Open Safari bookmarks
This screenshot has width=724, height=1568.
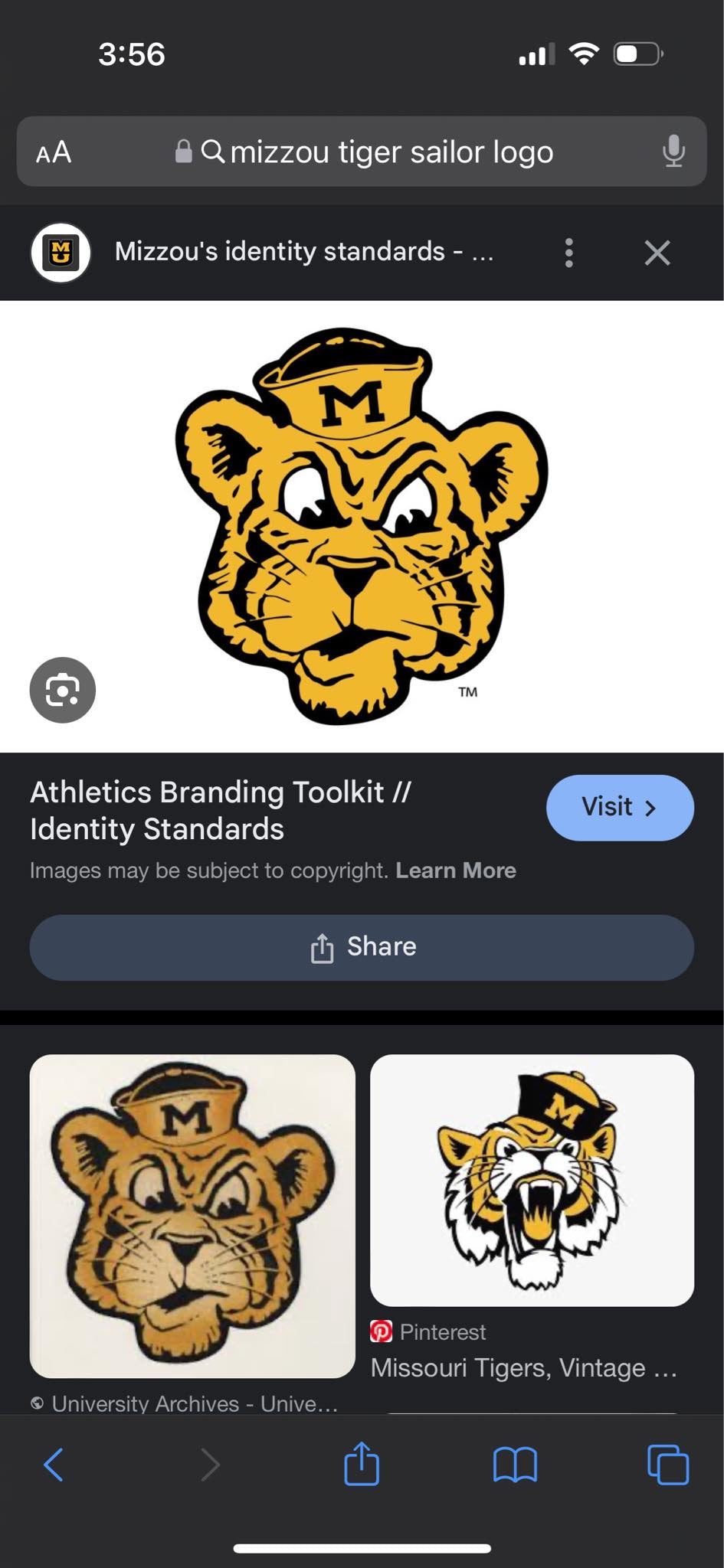[x=515, y=1465]
